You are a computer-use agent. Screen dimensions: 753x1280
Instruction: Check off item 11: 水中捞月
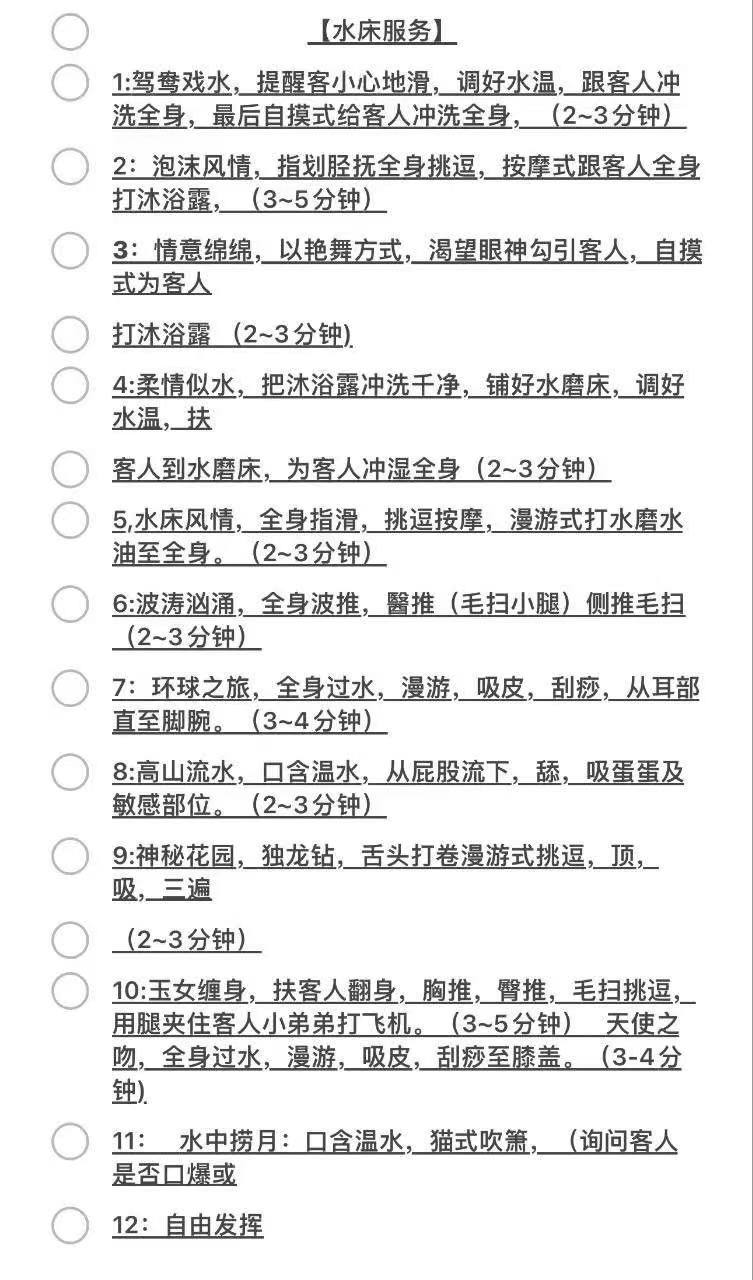[x=70, y=1141]
